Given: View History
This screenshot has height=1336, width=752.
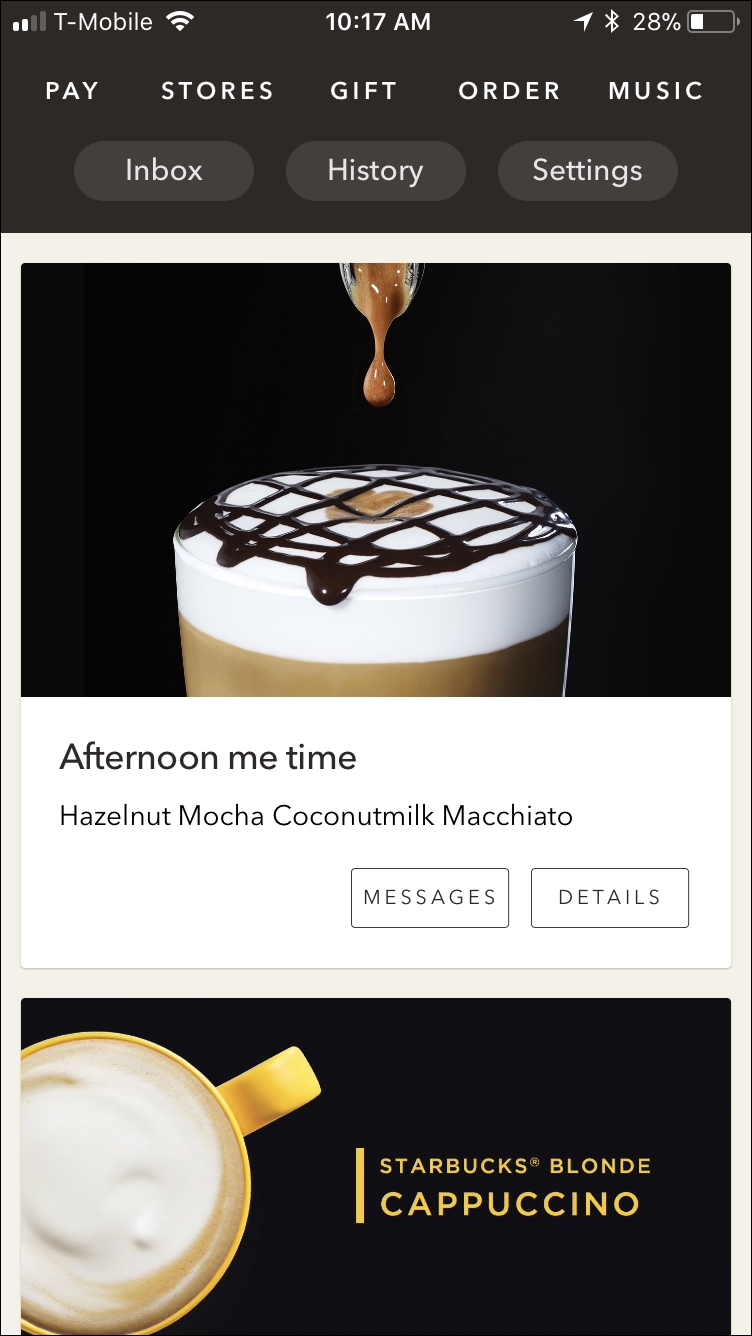Looking at the screenshot, I should (375, 170).
